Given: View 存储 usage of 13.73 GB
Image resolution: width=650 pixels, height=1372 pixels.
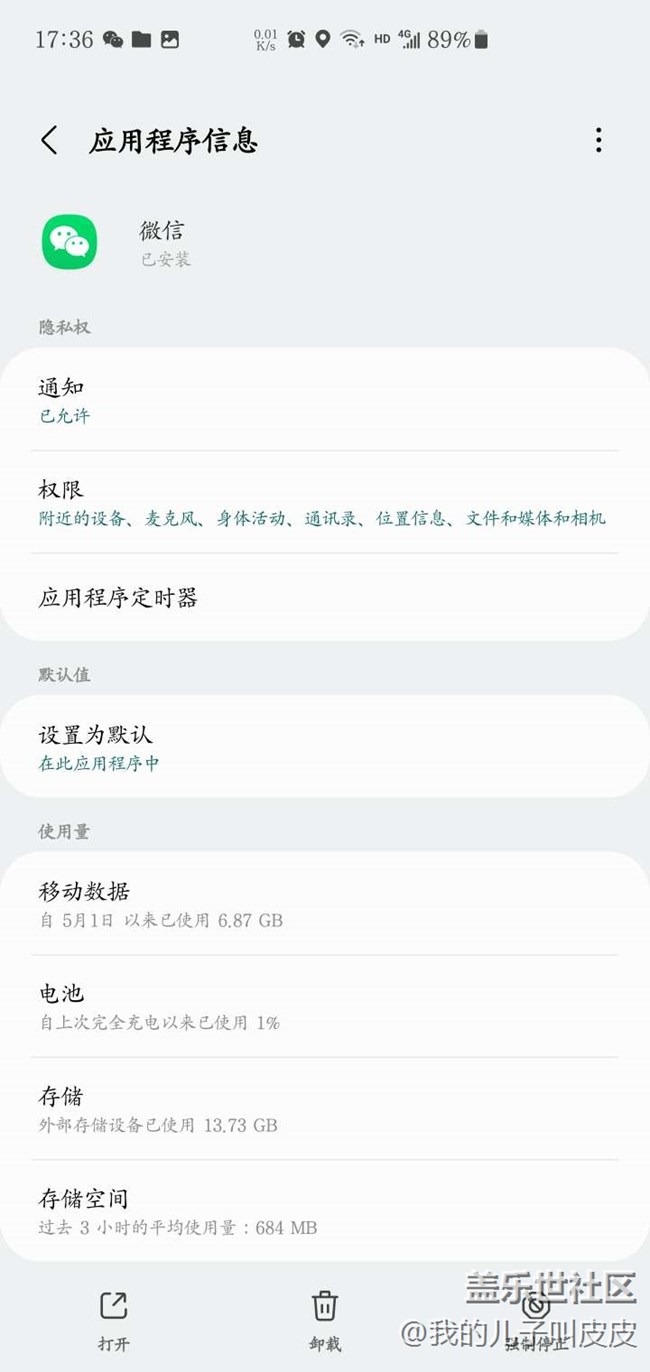Looking at the screenshot, I should (325, 1109).
